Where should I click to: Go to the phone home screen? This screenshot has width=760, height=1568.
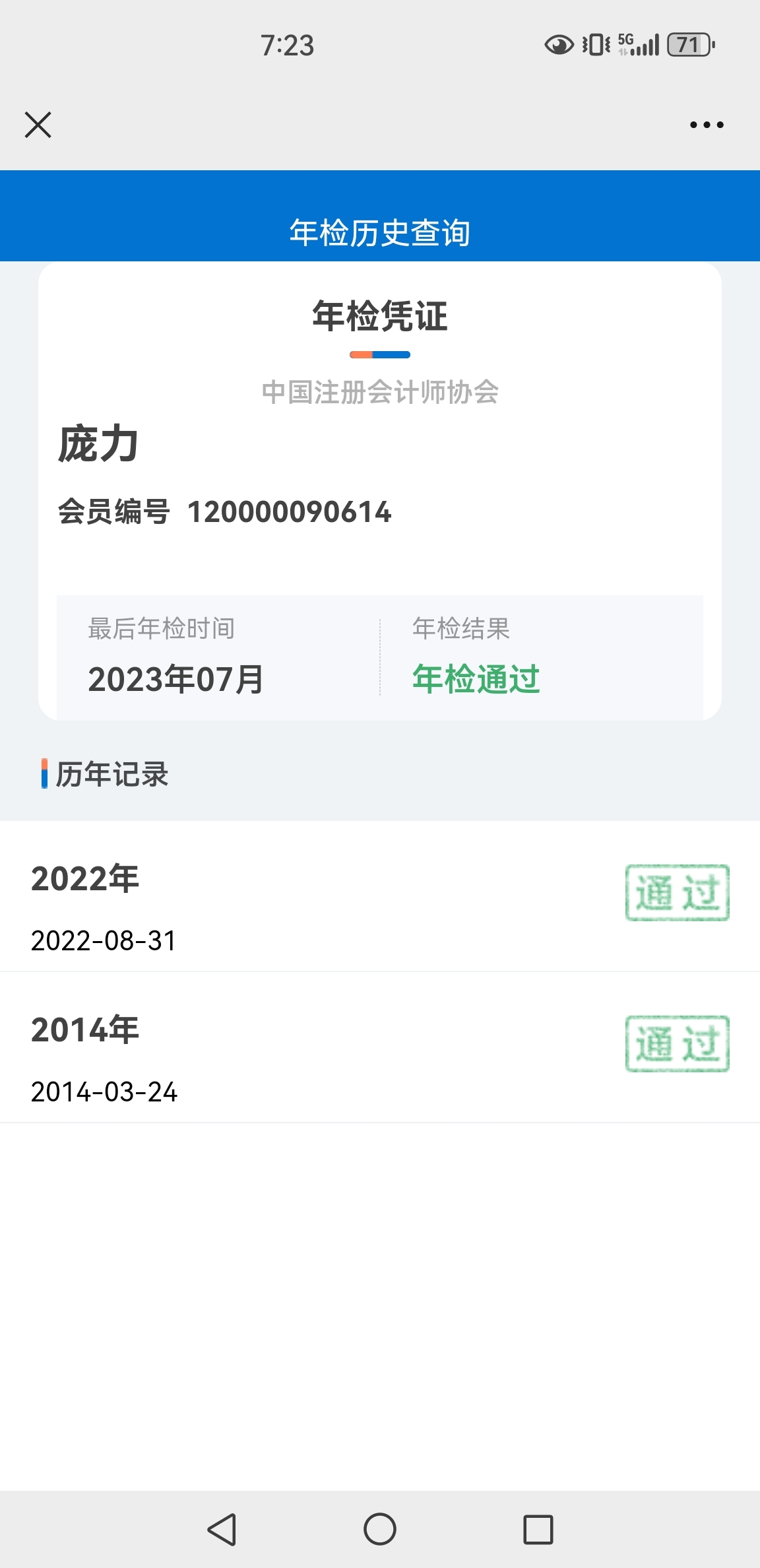tap(380, 1529)
